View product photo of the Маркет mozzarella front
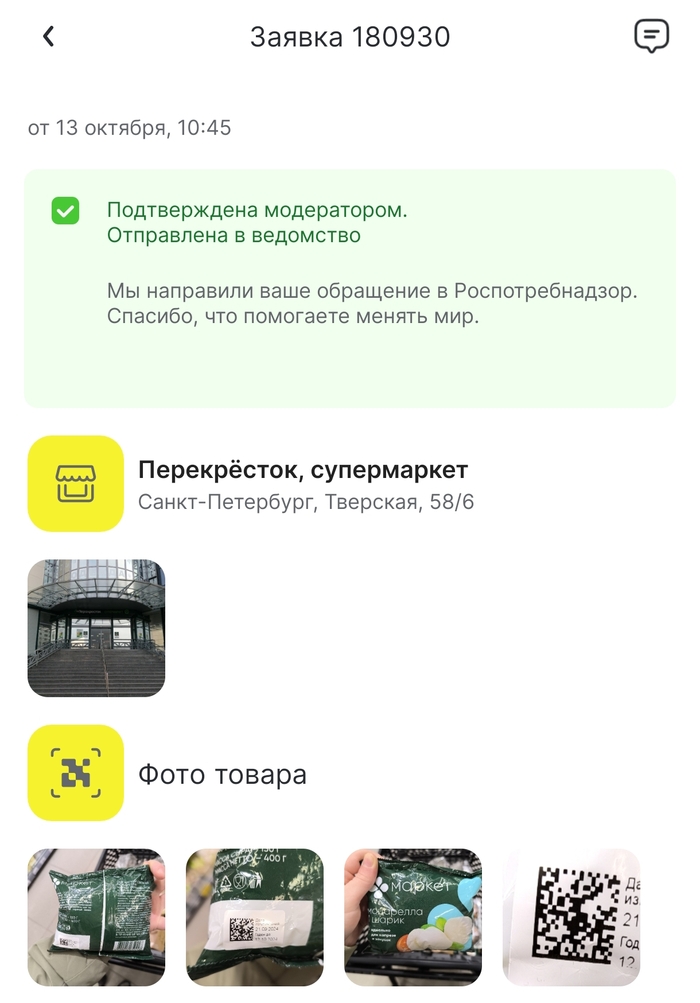 [x=413, y=917]
